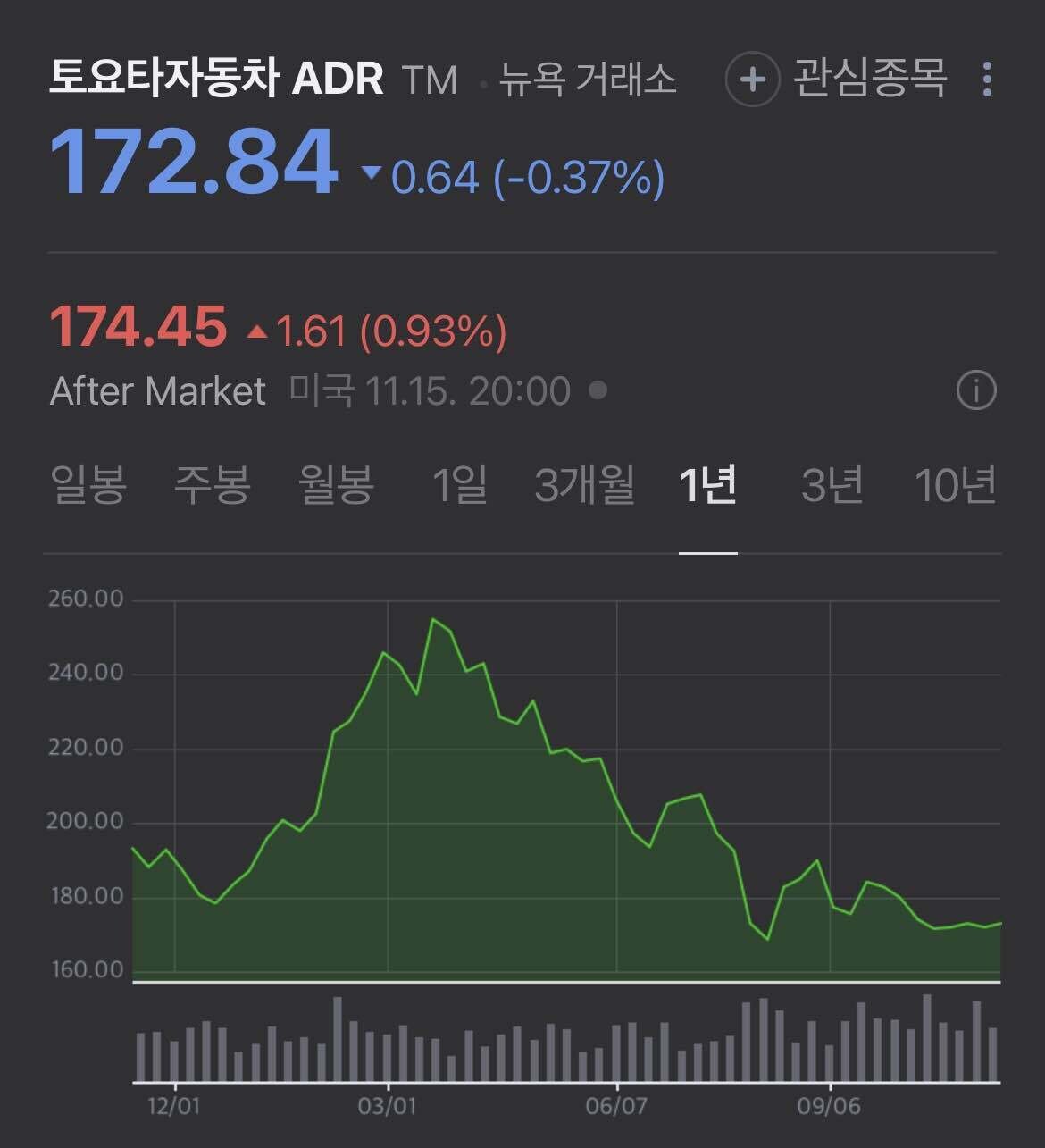Open the 주봉 weekly chart tab
The image size is (1045, 1148).
click(x=212, y=487)
